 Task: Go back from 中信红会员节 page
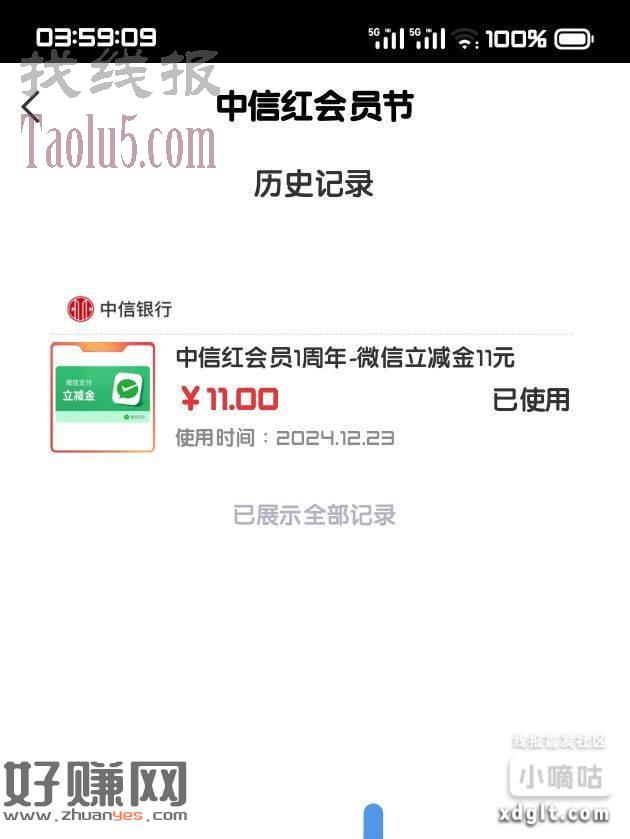pos(31,107)
